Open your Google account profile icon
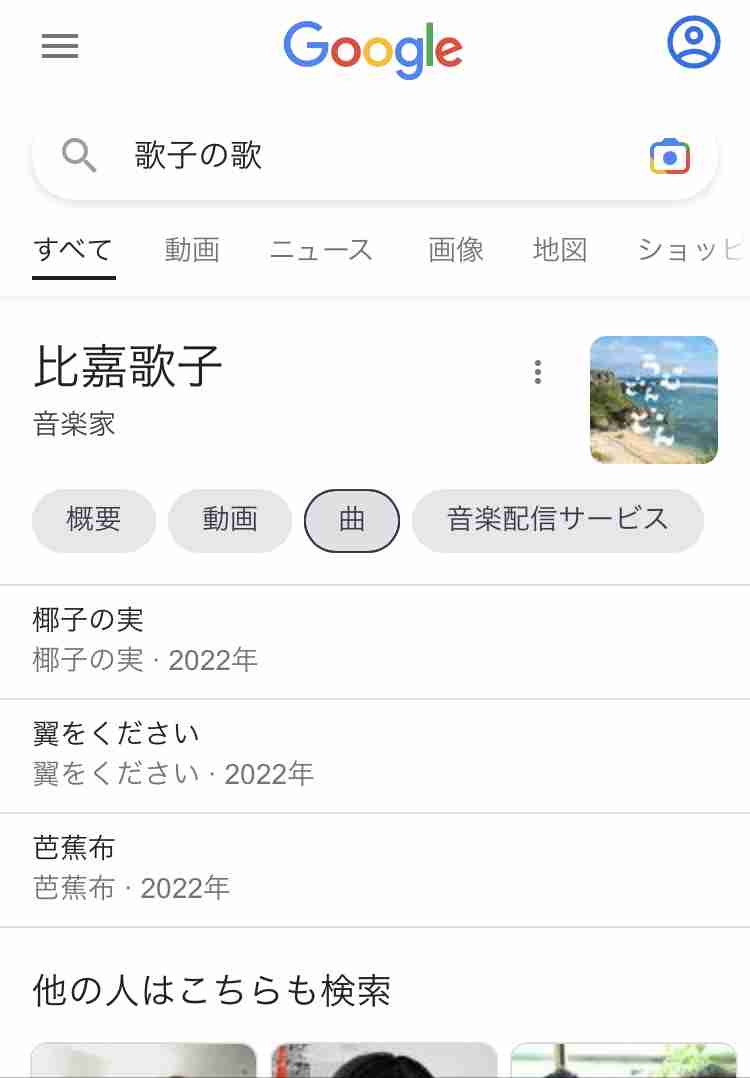Viewport: 750px width, 1078px height. coord(693,42)
